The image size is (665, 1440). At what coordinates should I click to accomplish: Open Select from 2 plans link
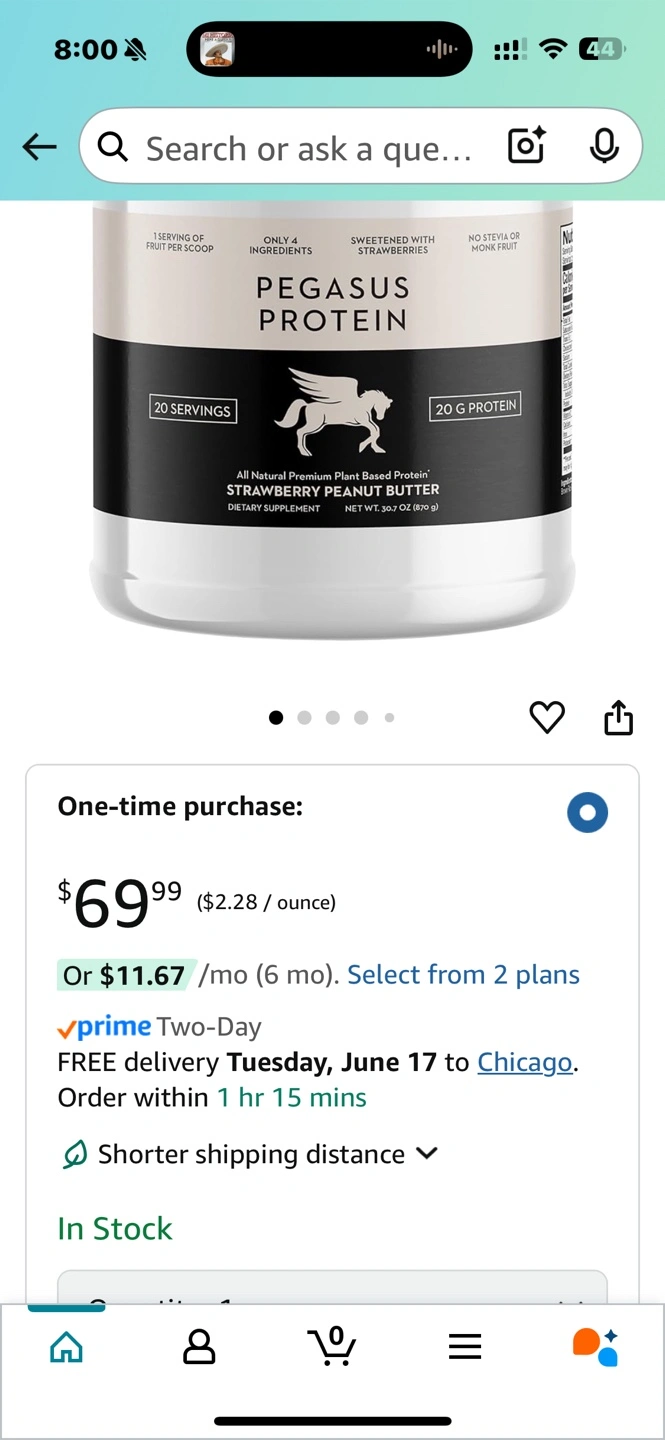tap(463, 975)
